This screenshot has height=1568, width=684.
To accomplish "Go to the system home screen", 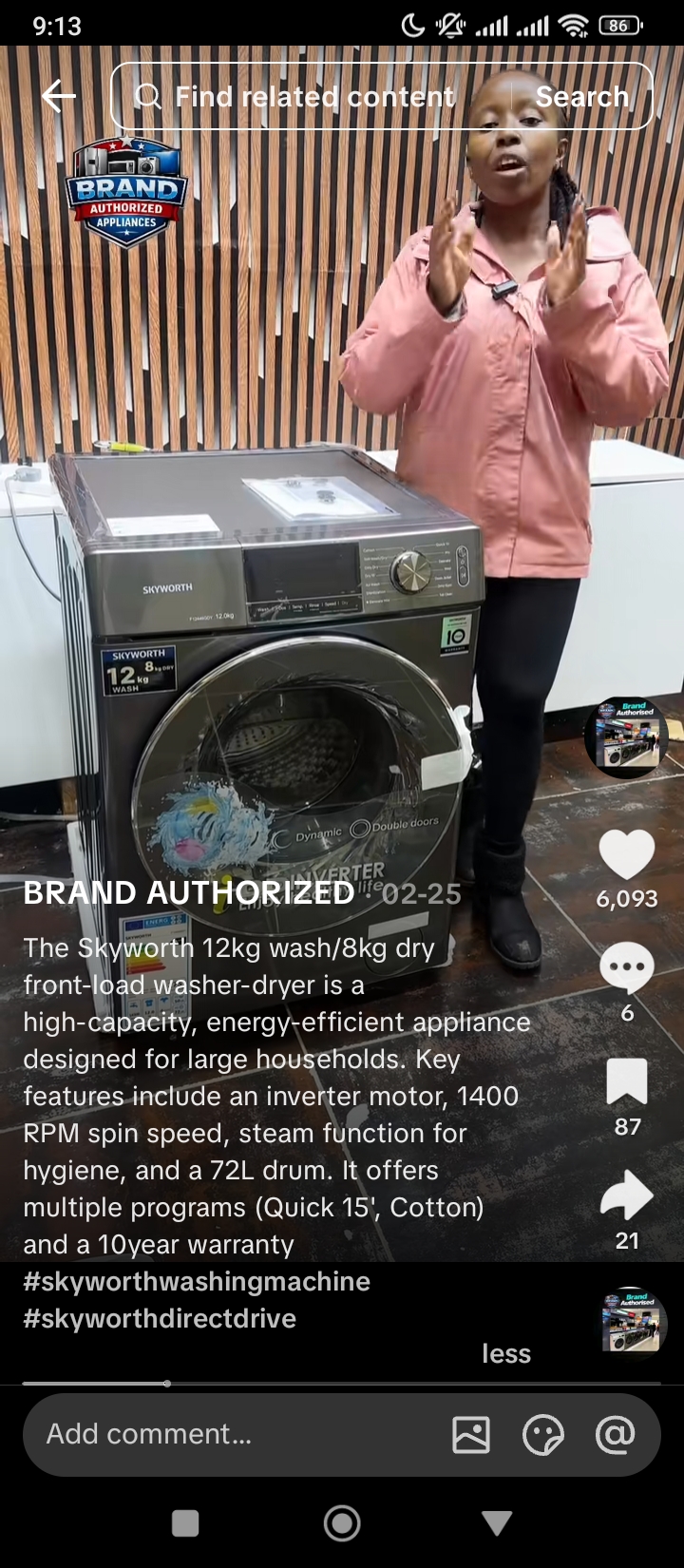I will pos(342,1523).
